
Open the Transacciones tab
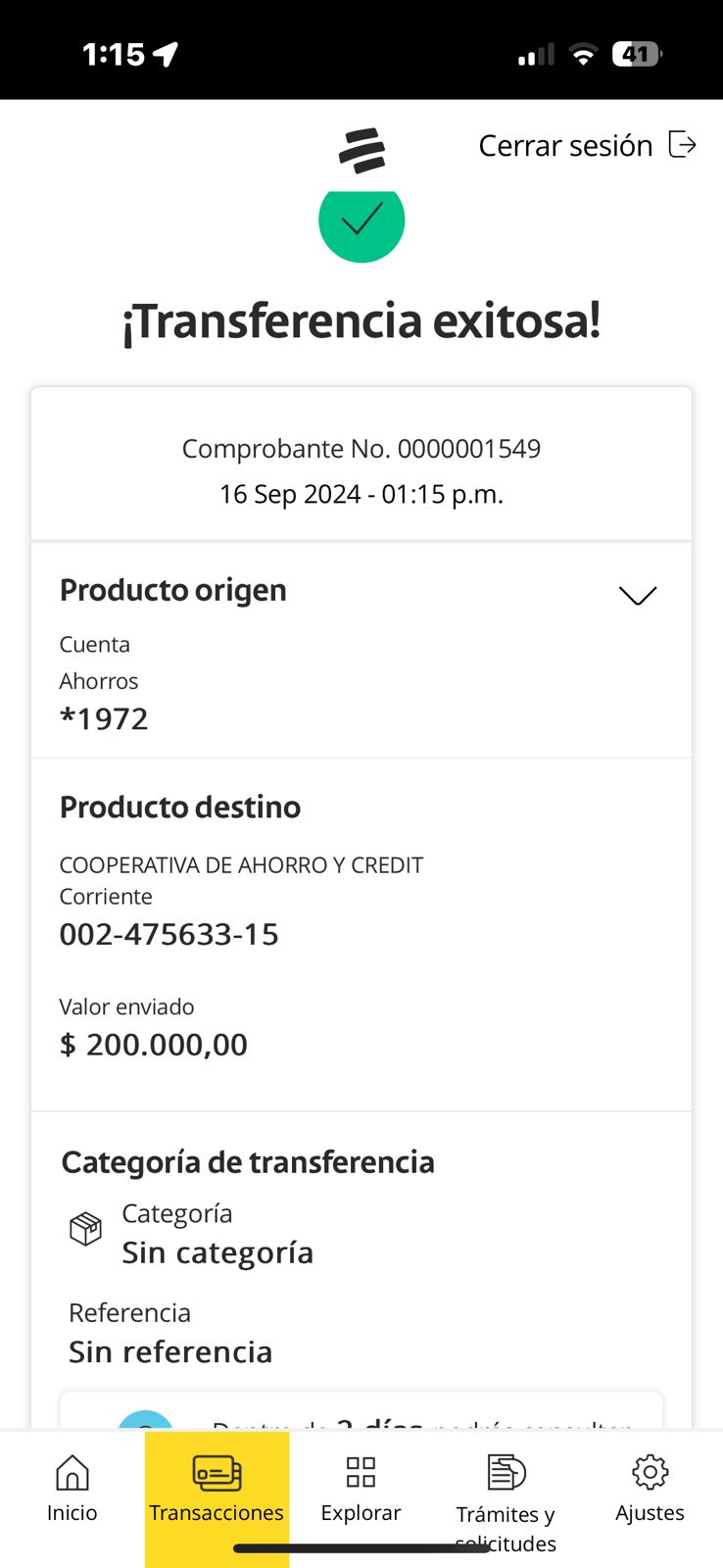[x=217, y=1489]
